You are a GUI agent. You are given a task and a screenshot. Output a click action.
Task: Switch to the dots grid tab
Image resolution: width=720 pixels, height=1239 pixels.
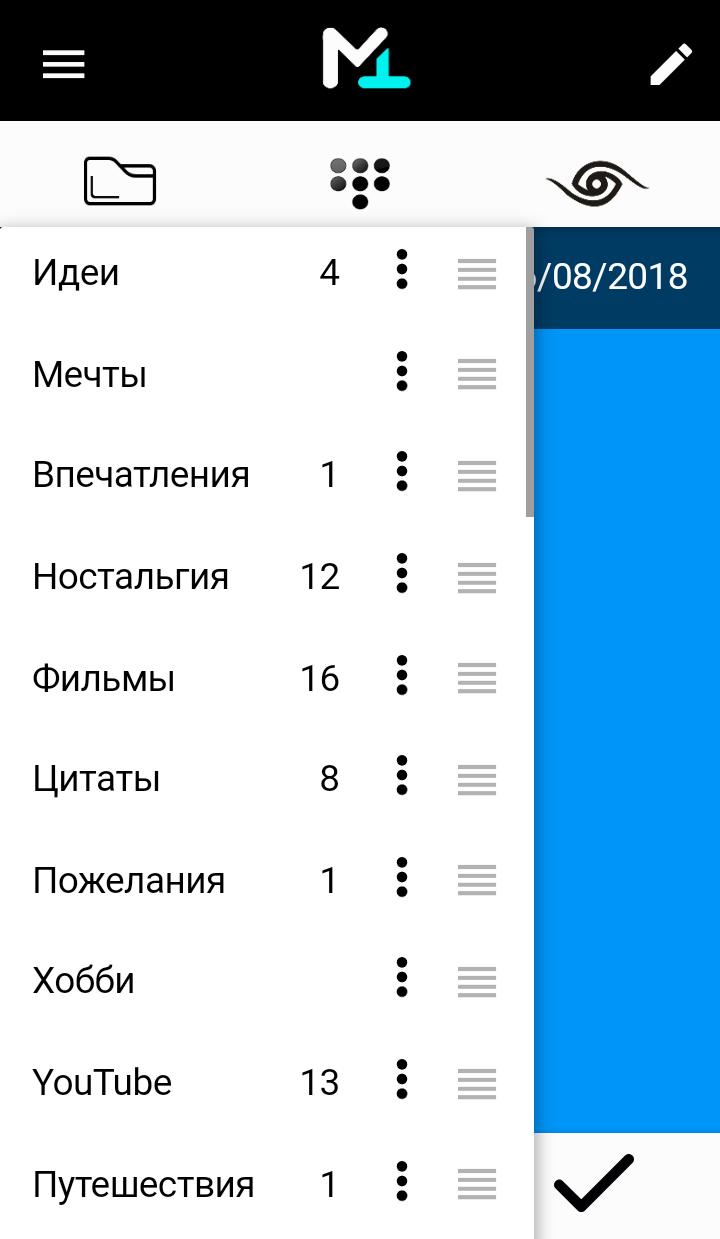(360, 181)
